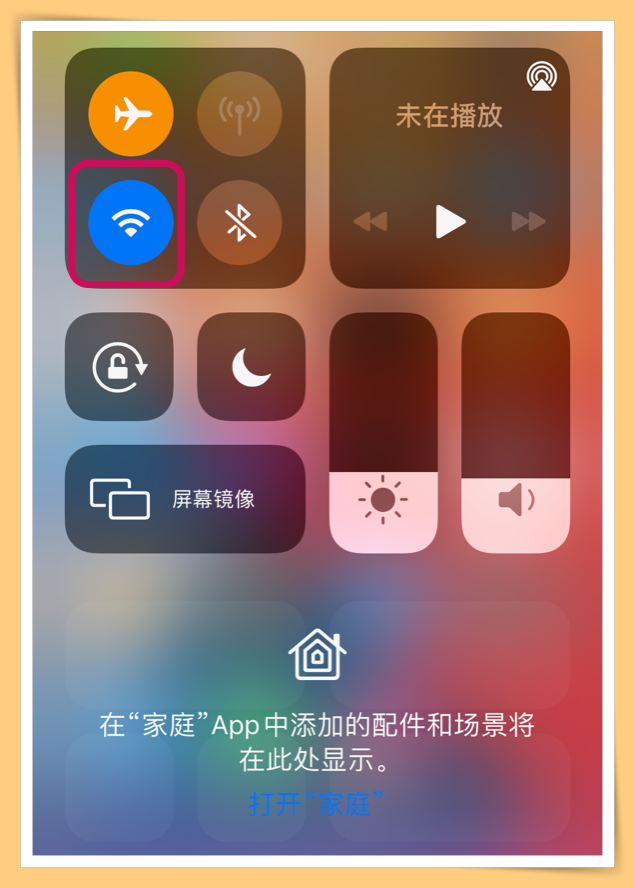This screenshot has width=635, height=888.
Task: Play media in the music widget
Action: (x=450, y=221)
